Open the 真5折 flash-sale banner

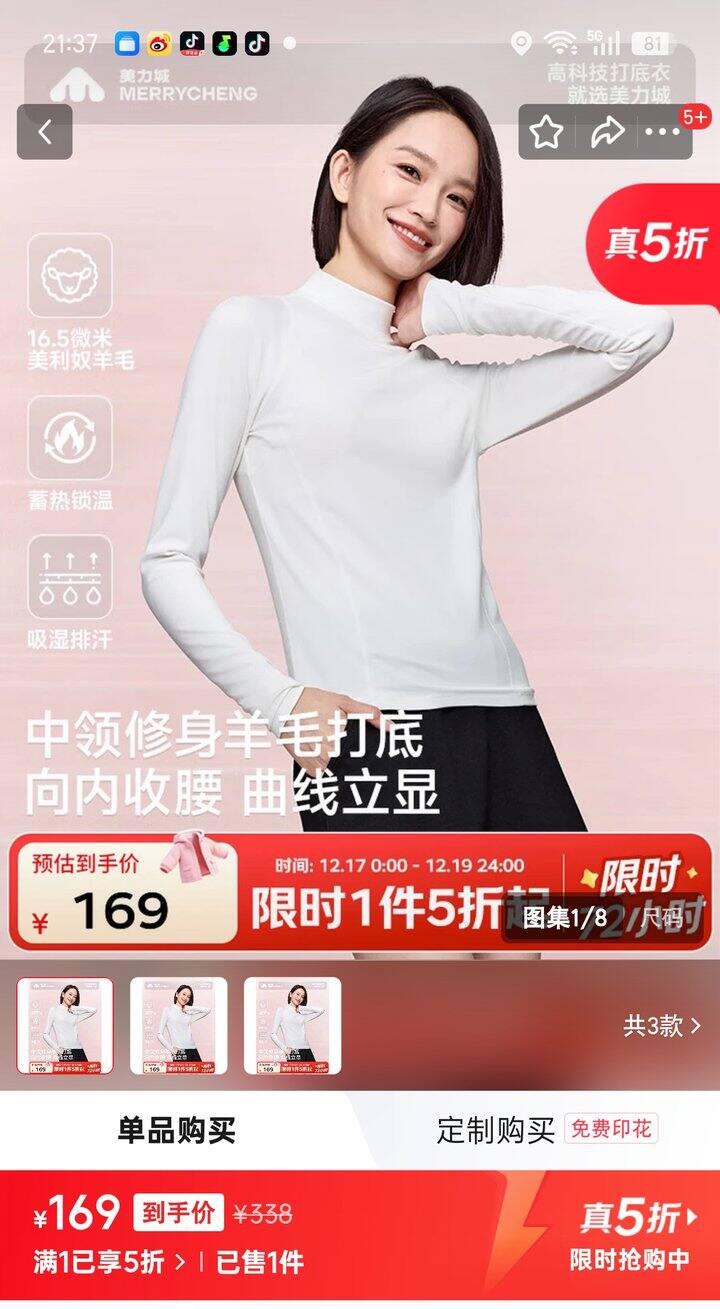pyautogui.click(x=631, y=1238)
